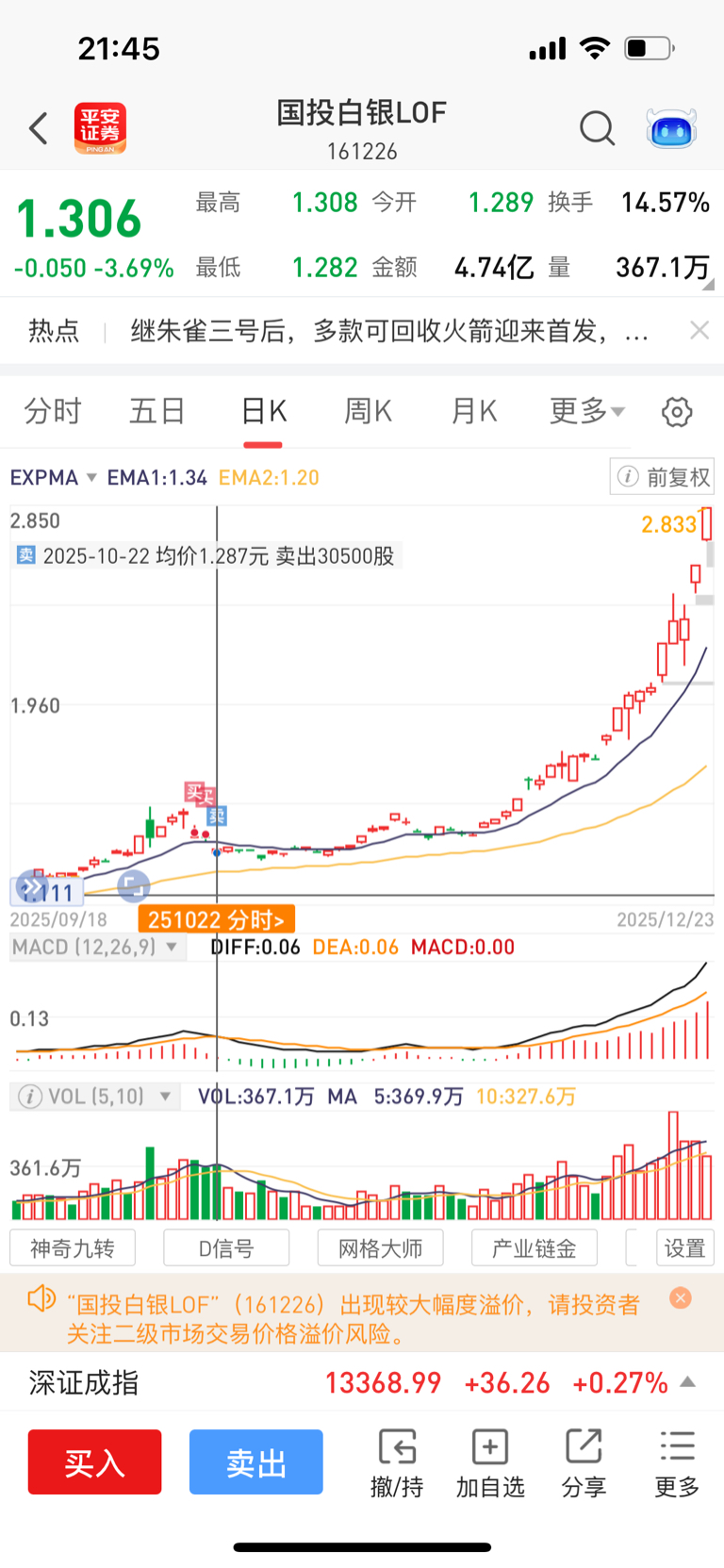Switch to the 分时 tab

point(52,411)
